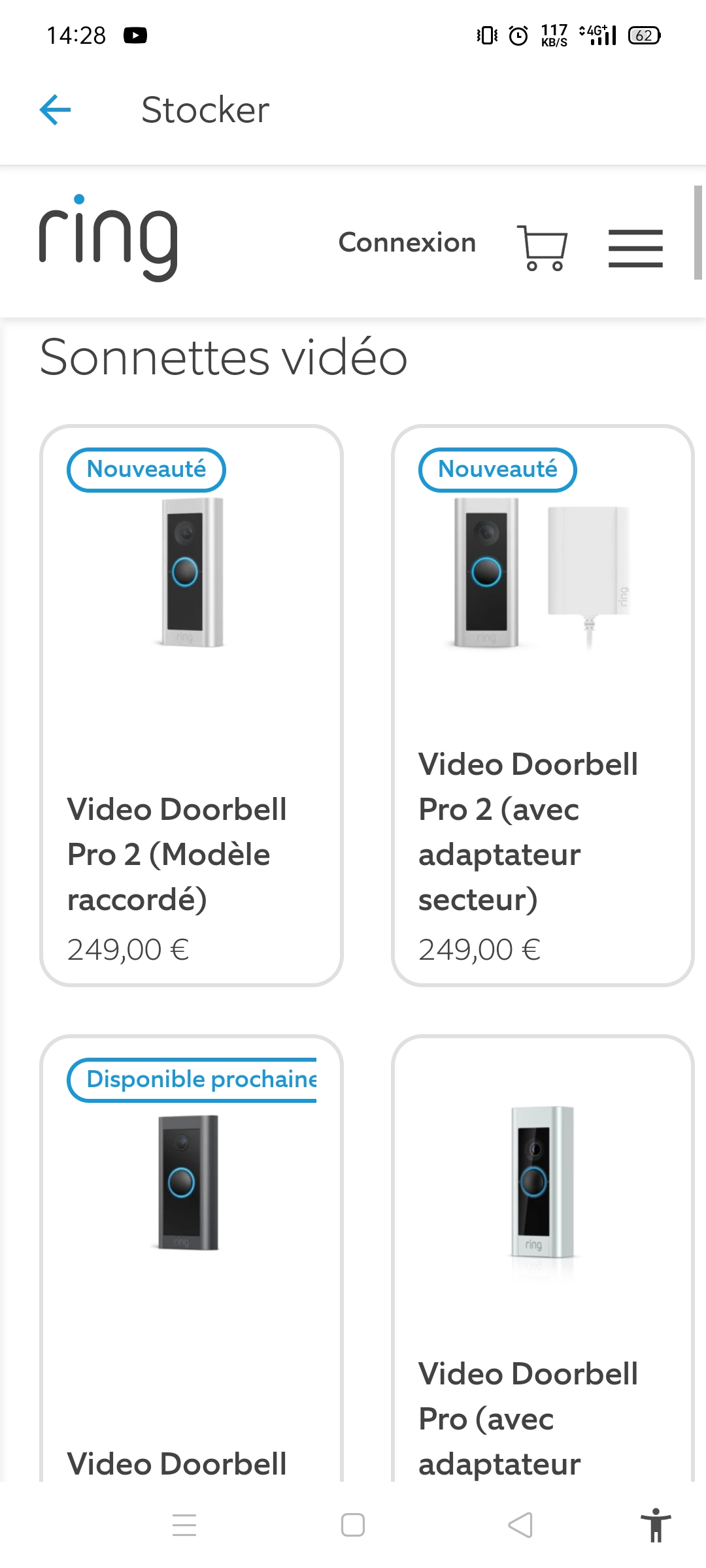Tap the ring logo to go home
Screen dimensions: 706x1568
click(109, 239)
